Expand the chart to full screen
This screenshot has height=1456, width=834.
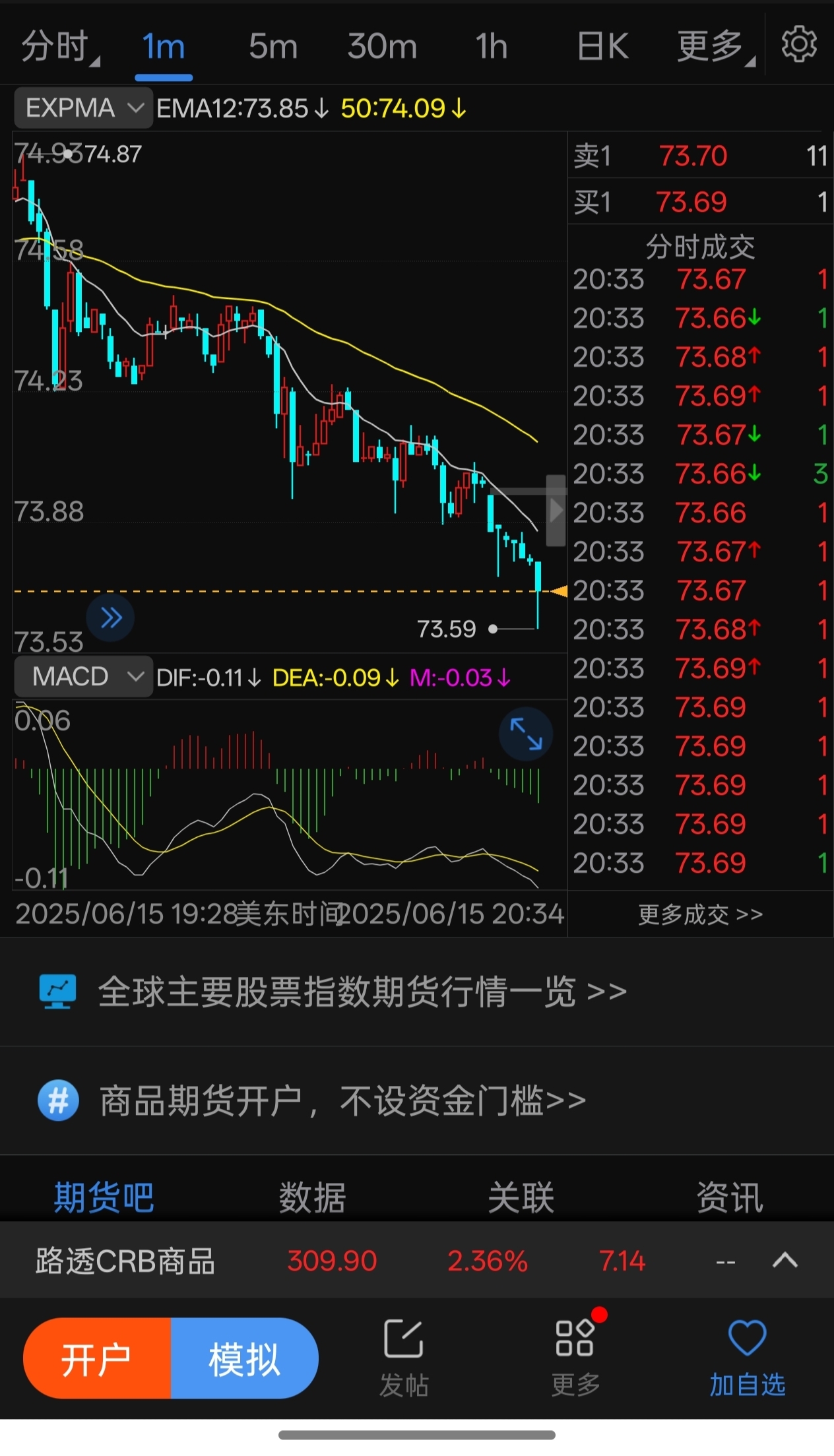[526, 734]
